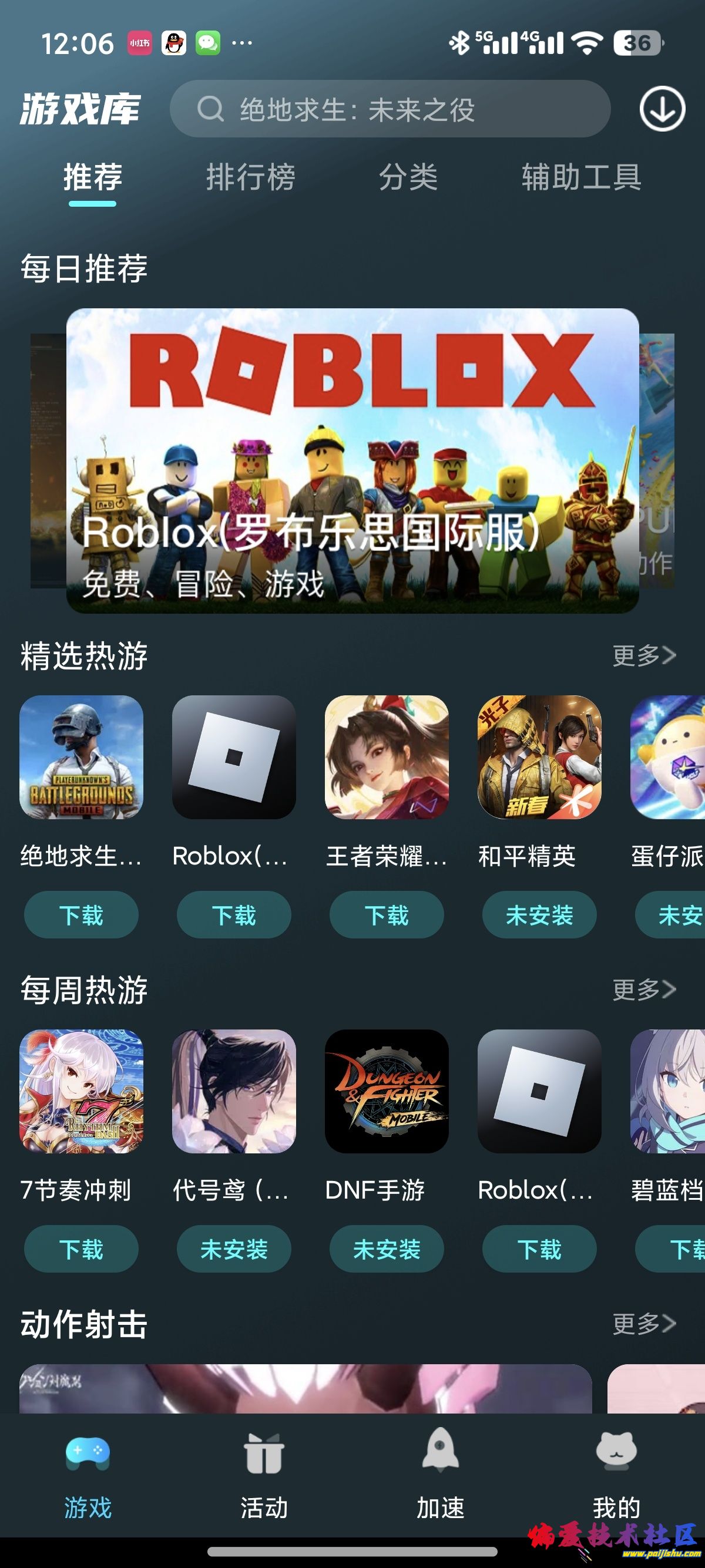
Task: Open the DNF手游 game icon
Action: pos(386,1091)
